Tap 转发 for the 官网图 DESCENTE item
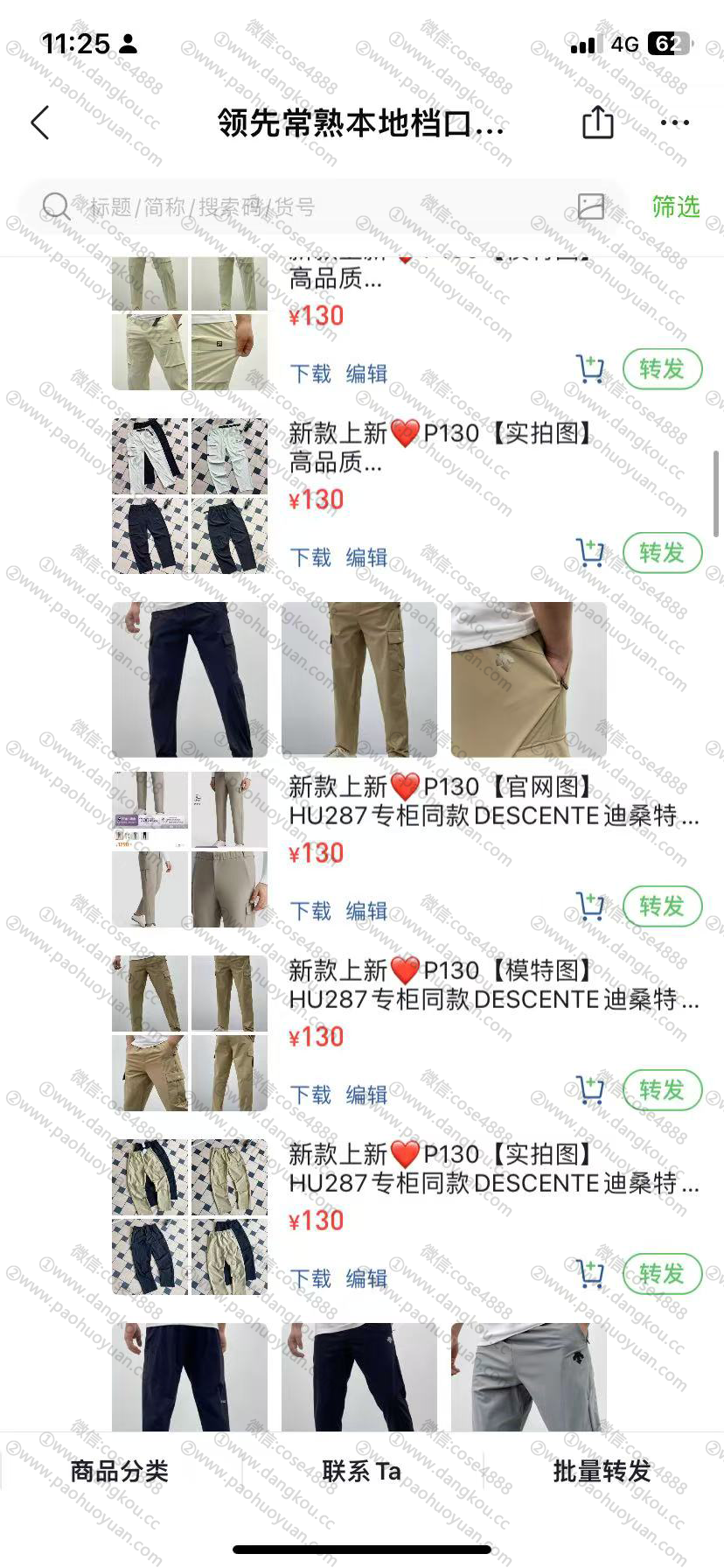This screenshot has width=724, height=1568. pos(662,906)
